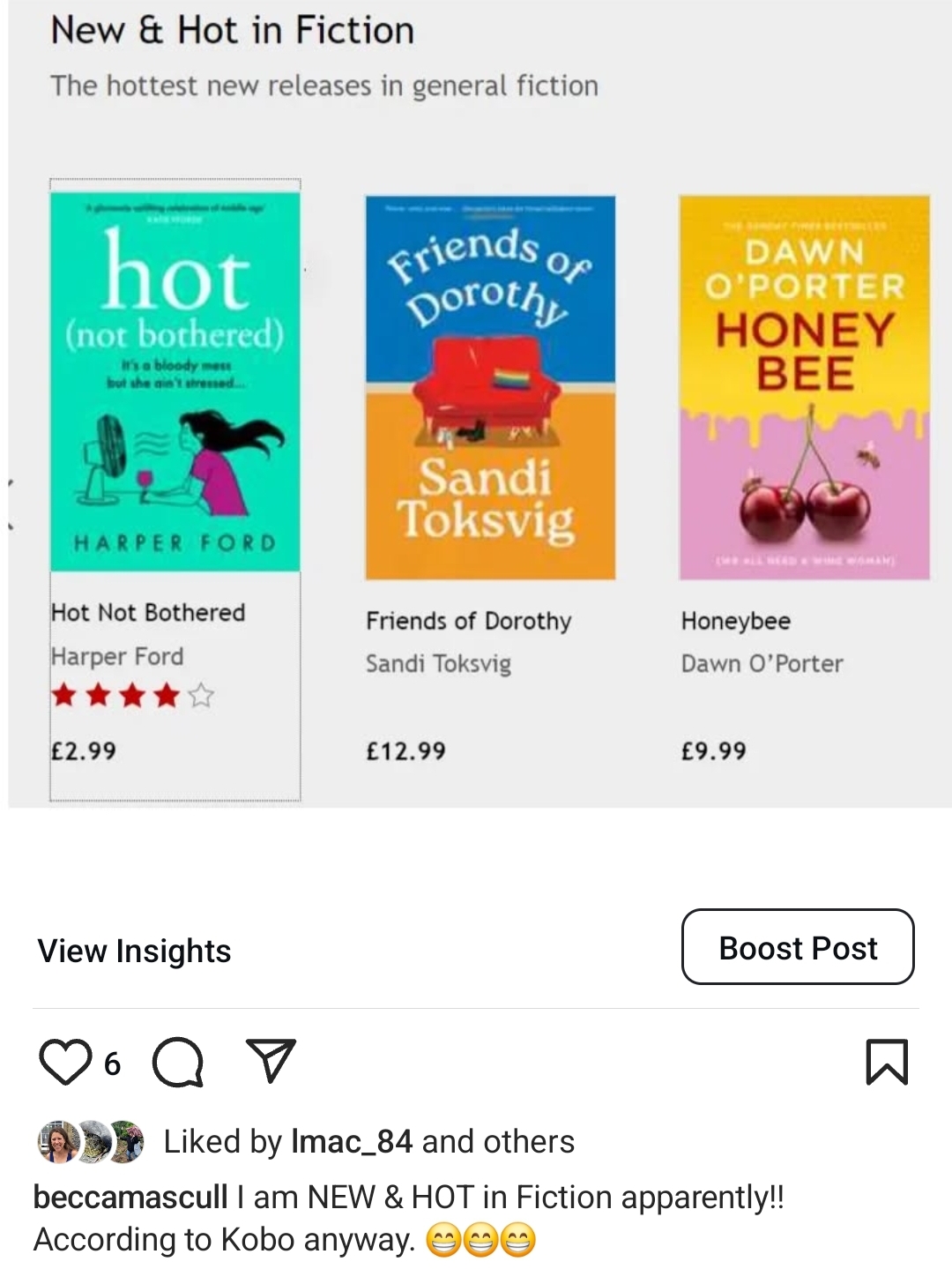The image size is (952, 1269).
Task: Open the posted Kobo screenshot image
Action: (x=476, y=406)
